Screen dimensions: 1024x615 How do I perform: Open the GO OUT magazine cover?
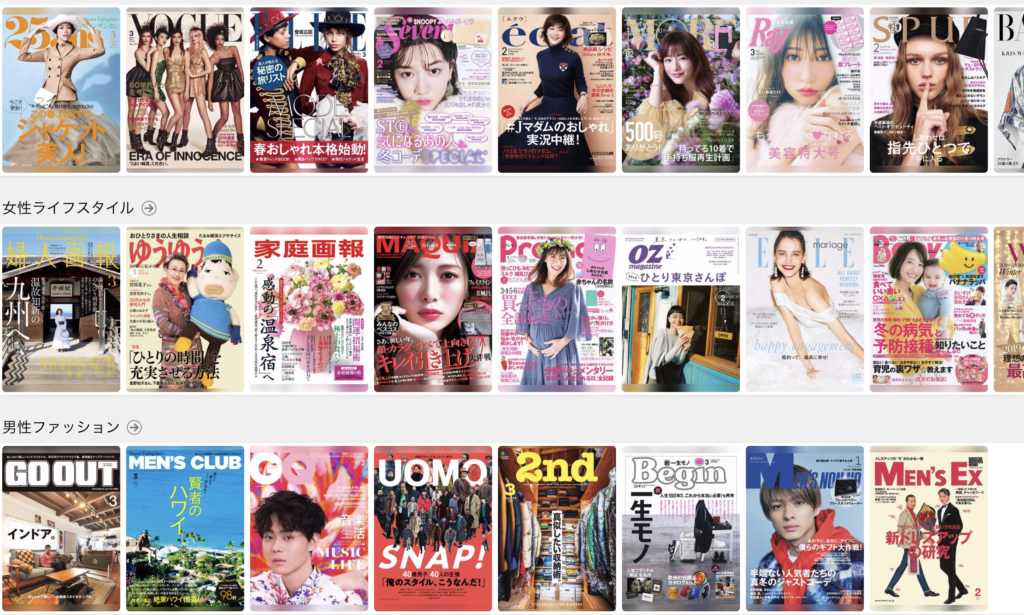click(61, 528)
